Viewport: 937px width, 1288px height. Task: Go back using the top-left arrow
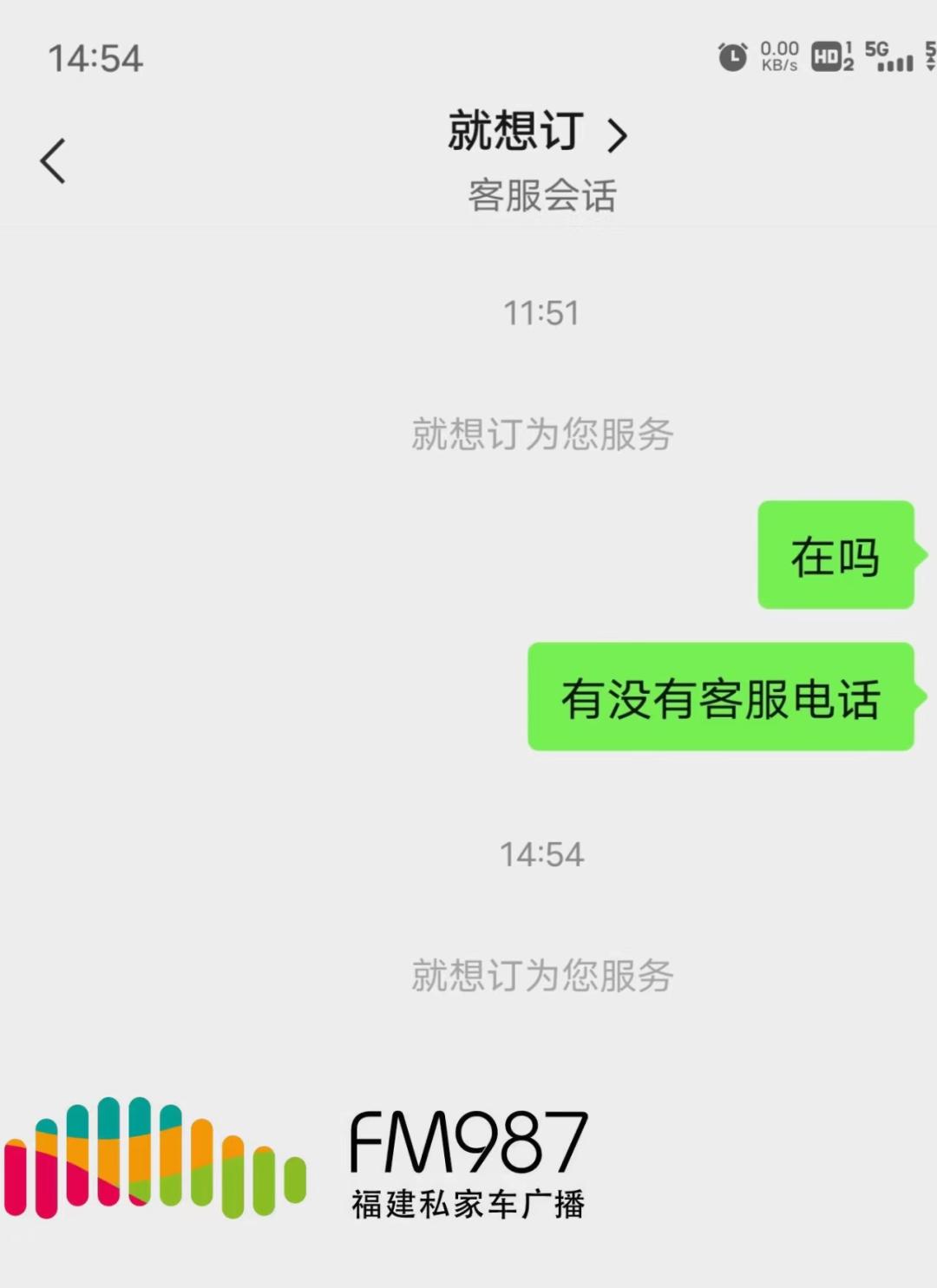tap(53, 161)
